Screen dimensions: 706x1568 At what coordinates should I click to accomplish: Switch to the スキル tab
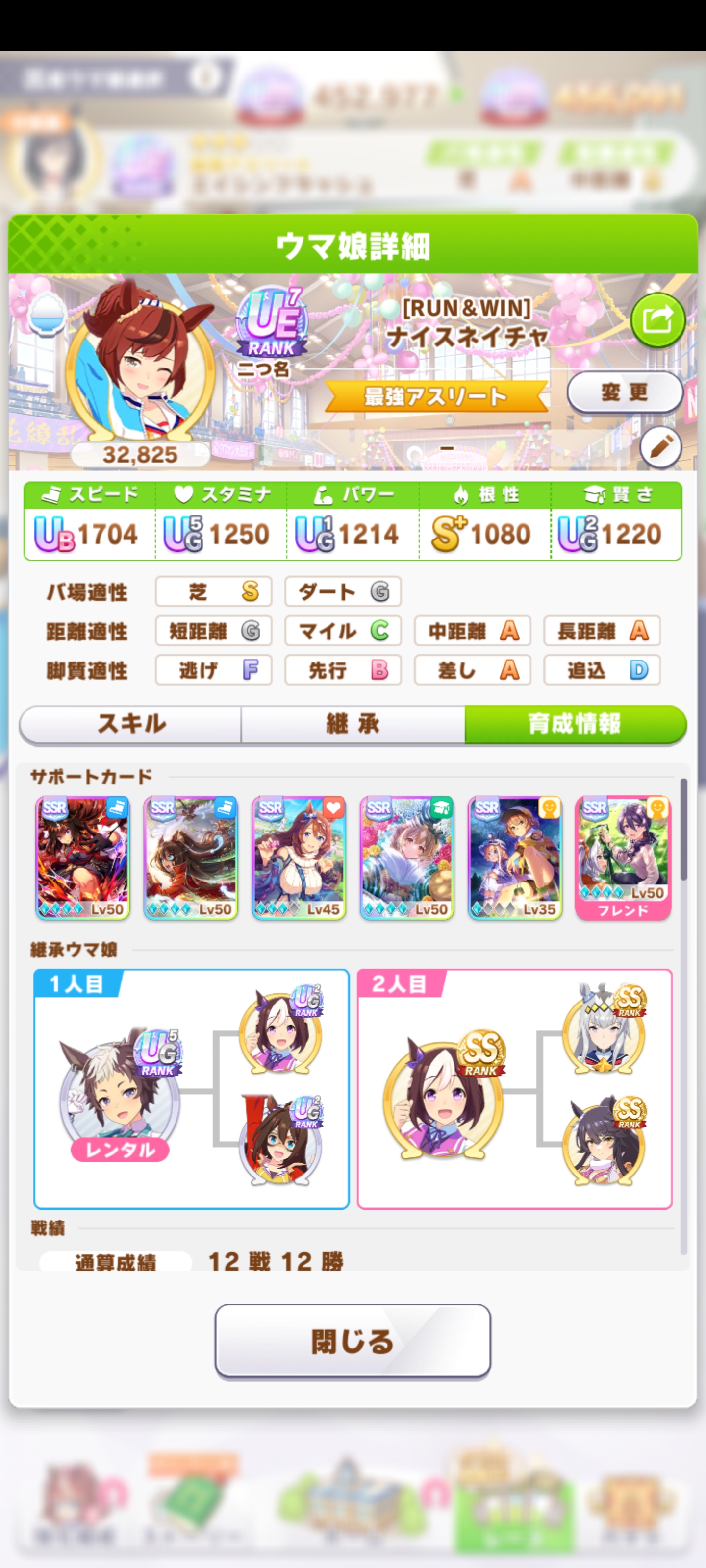coord(131,724)
